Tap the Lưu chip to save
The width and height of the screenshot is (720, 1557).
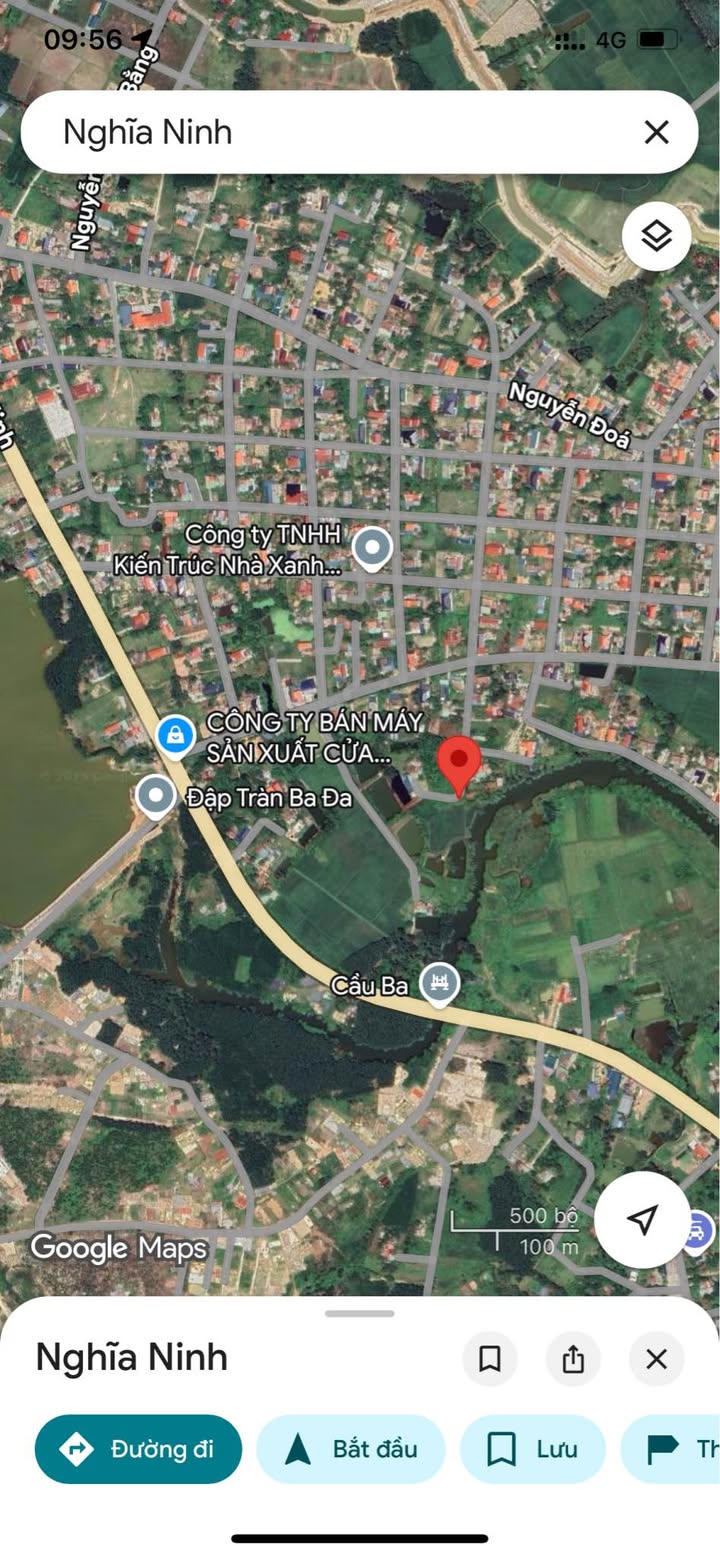(x=532, y=1449)
